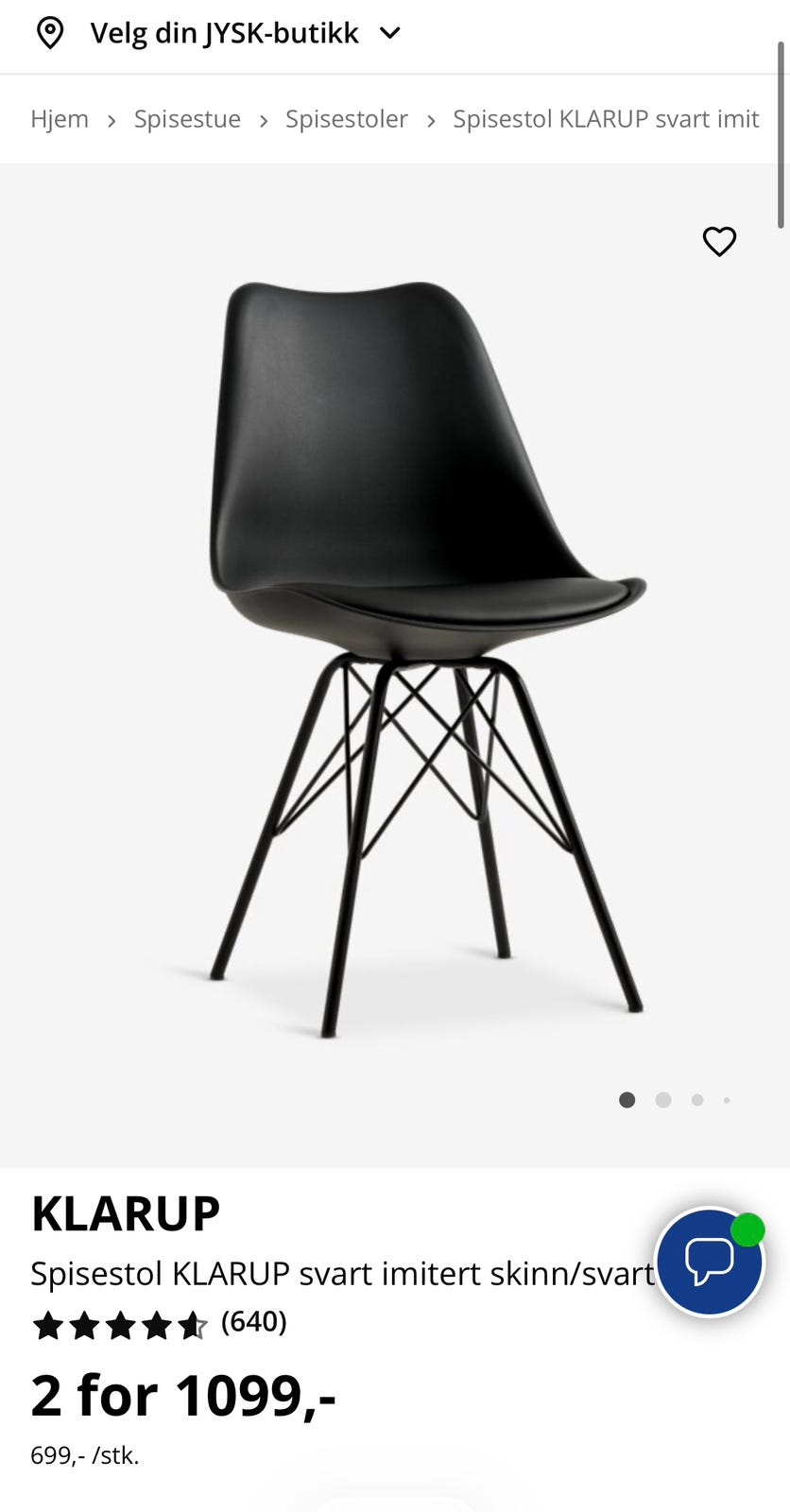
Task: View the 640 customer reviews
Action: coord(253,1321)
